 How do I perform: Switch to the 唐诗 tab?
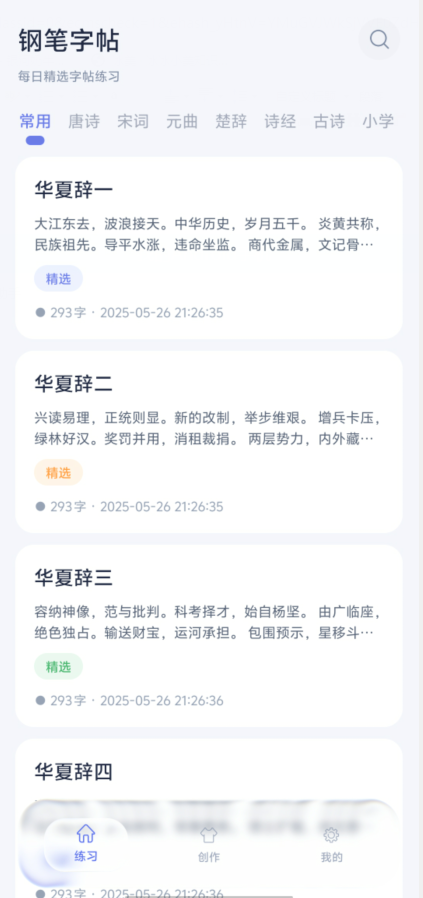(x=84, y=121)
